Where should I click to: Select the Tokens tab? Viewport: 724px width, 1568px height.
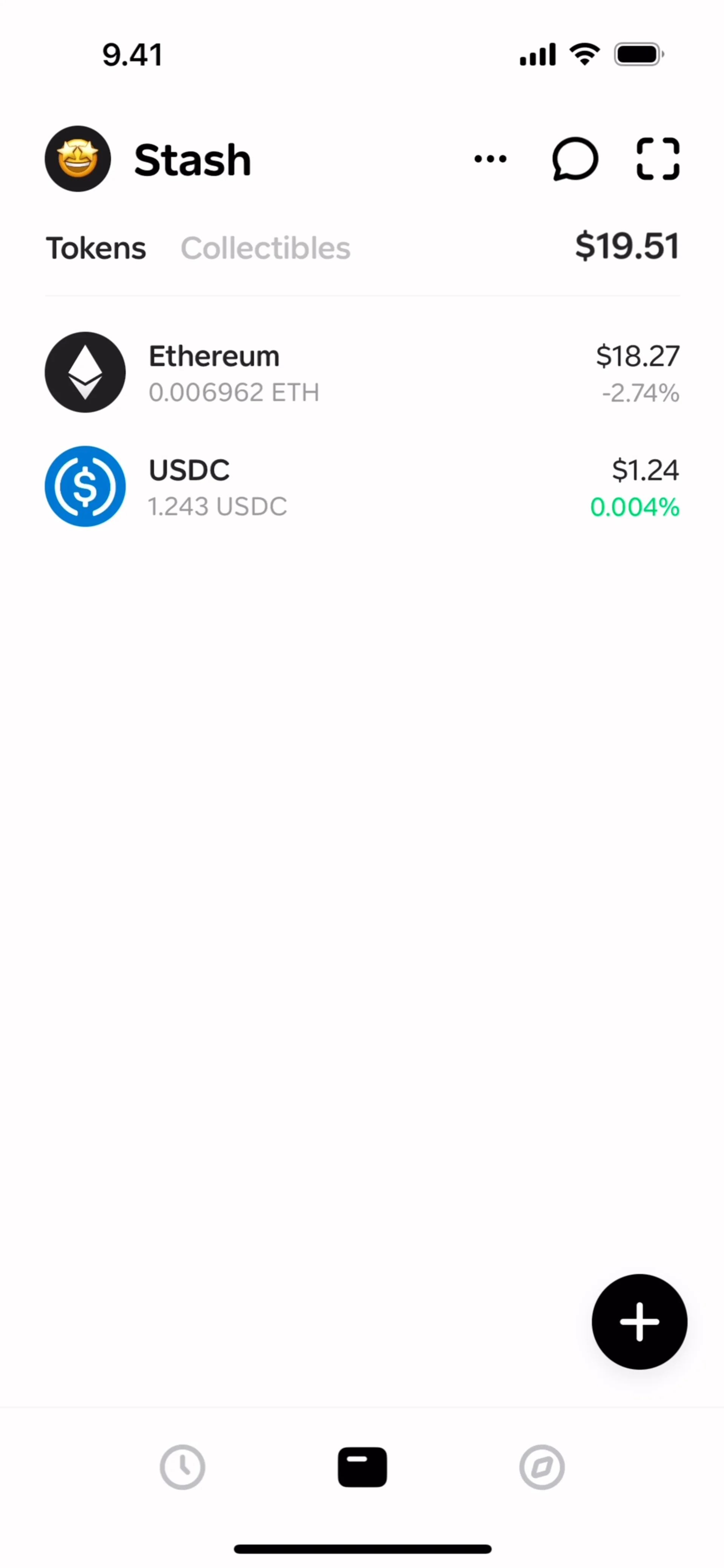(x=96, y=248)
